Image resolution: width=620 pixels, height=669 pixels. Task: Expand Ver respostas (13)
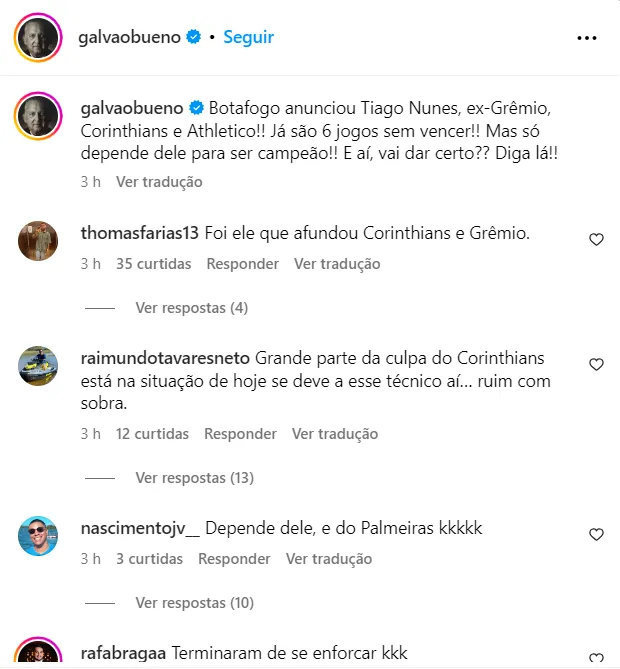coord(194,478)
